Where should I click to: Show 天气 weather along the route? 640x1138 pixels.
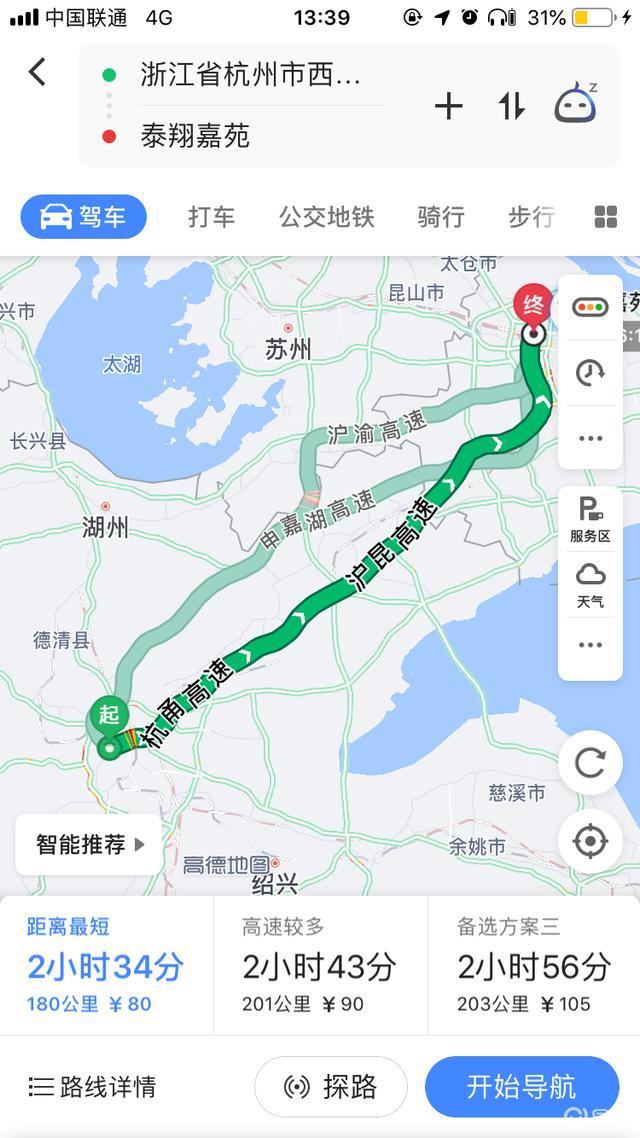590,586
